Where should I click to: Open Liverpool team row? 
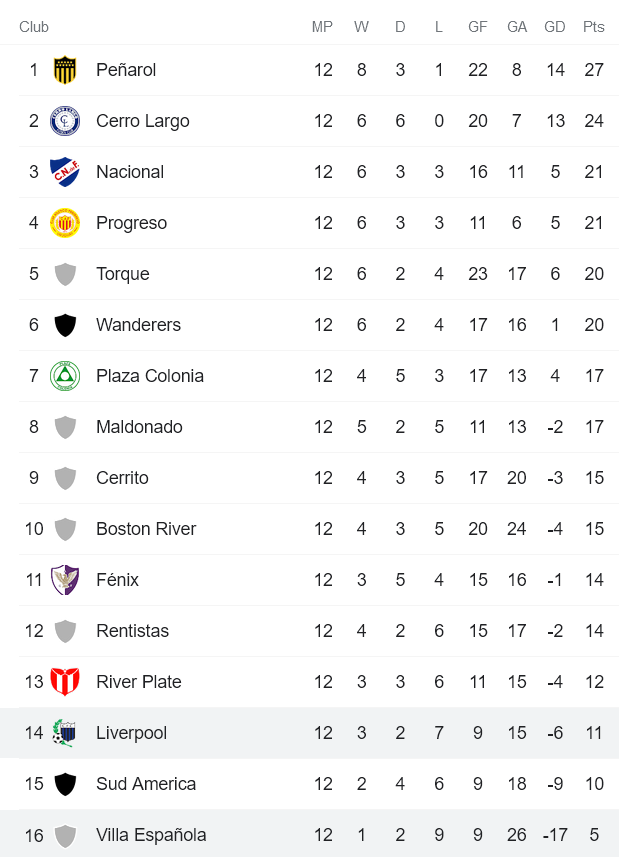tap(131, 733)
